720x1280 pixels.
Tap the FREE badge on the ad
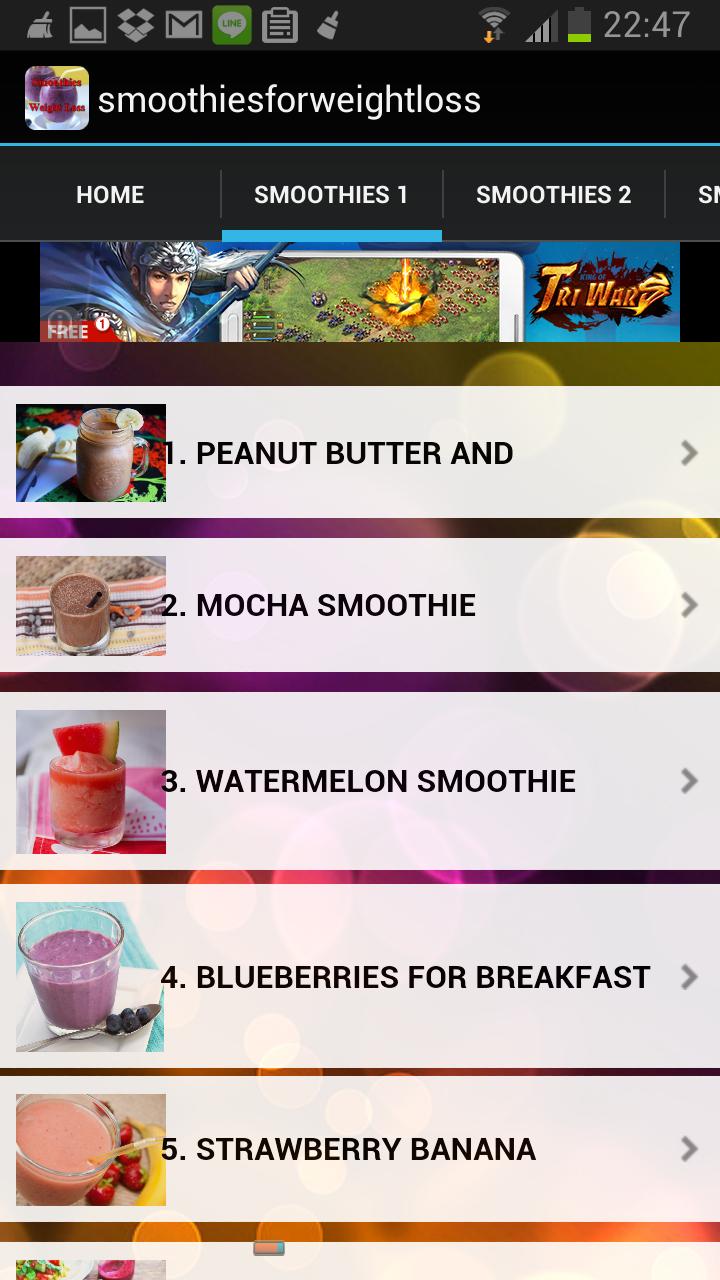(70, 330)
